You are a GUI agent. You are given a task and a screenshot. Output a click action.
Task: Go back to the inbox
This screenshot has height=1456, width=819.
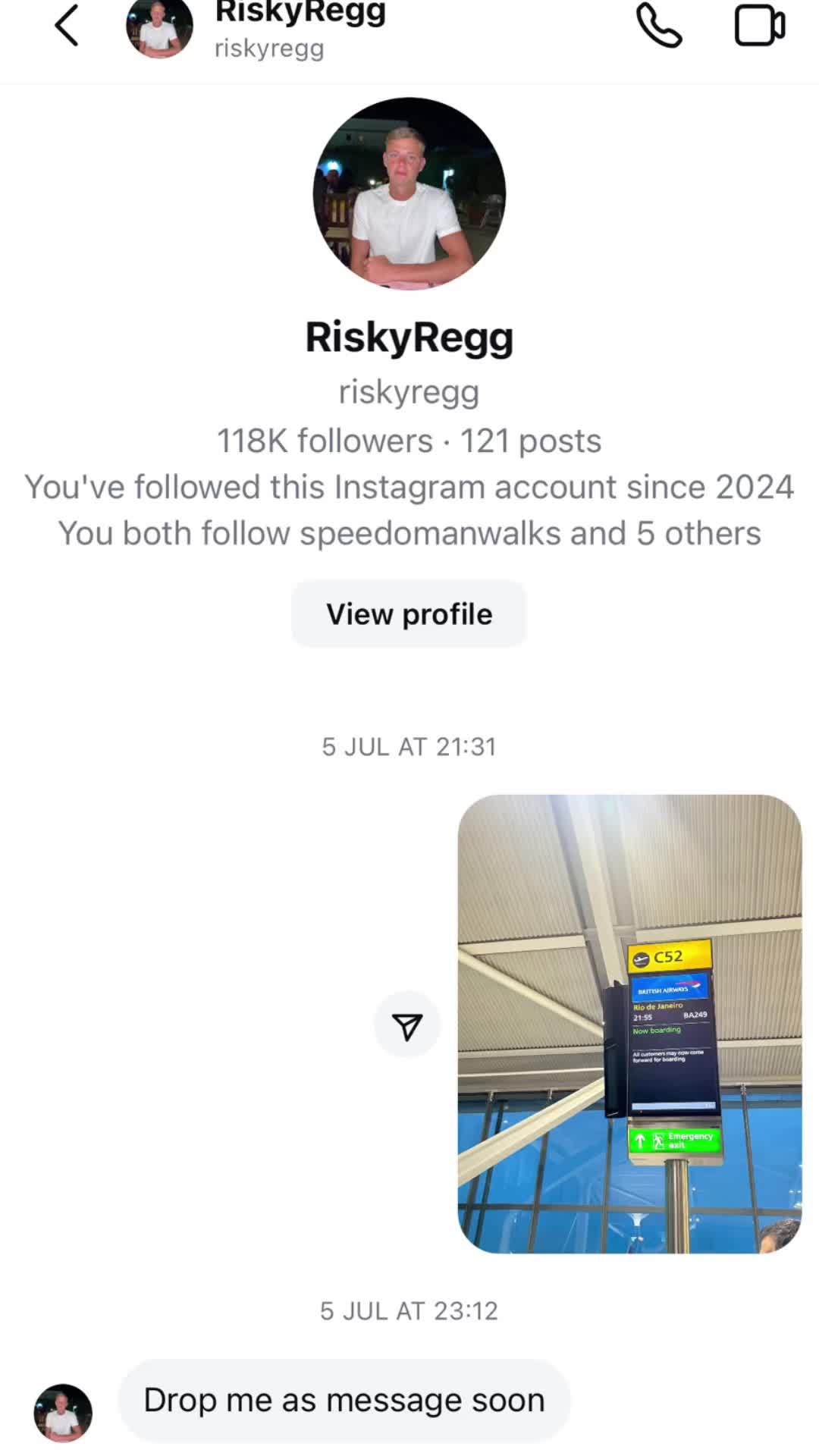click(x=67, y=26)
